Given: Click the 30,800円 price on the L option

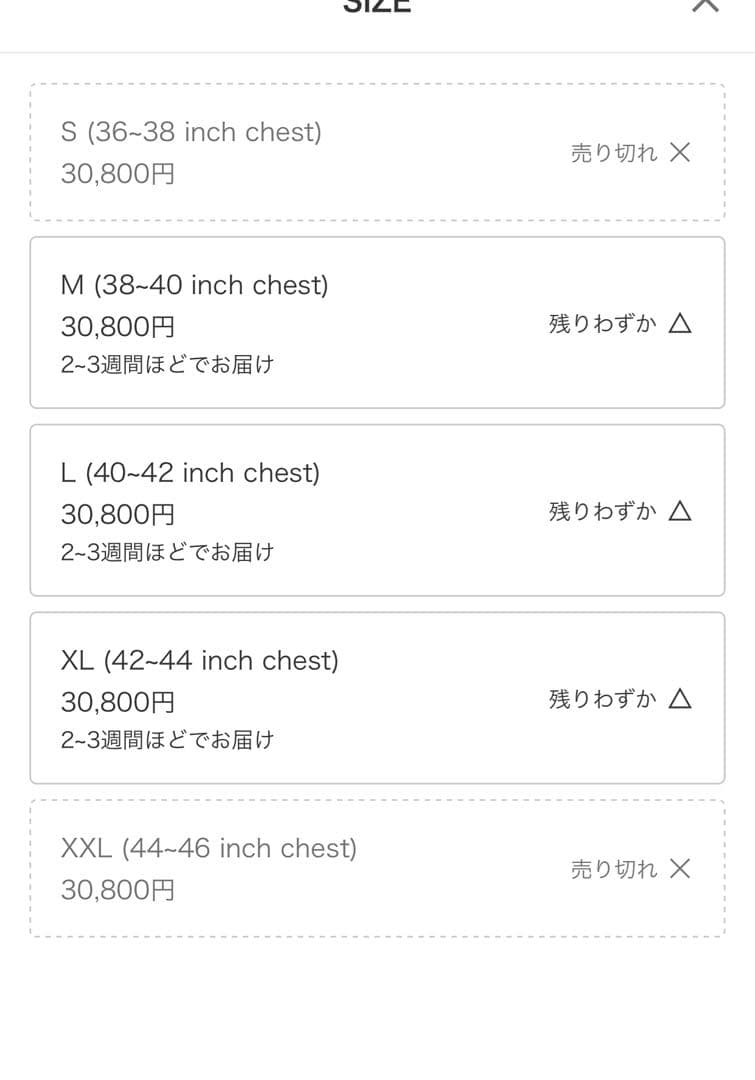Looking at the screenshot, I should [118, 513].
